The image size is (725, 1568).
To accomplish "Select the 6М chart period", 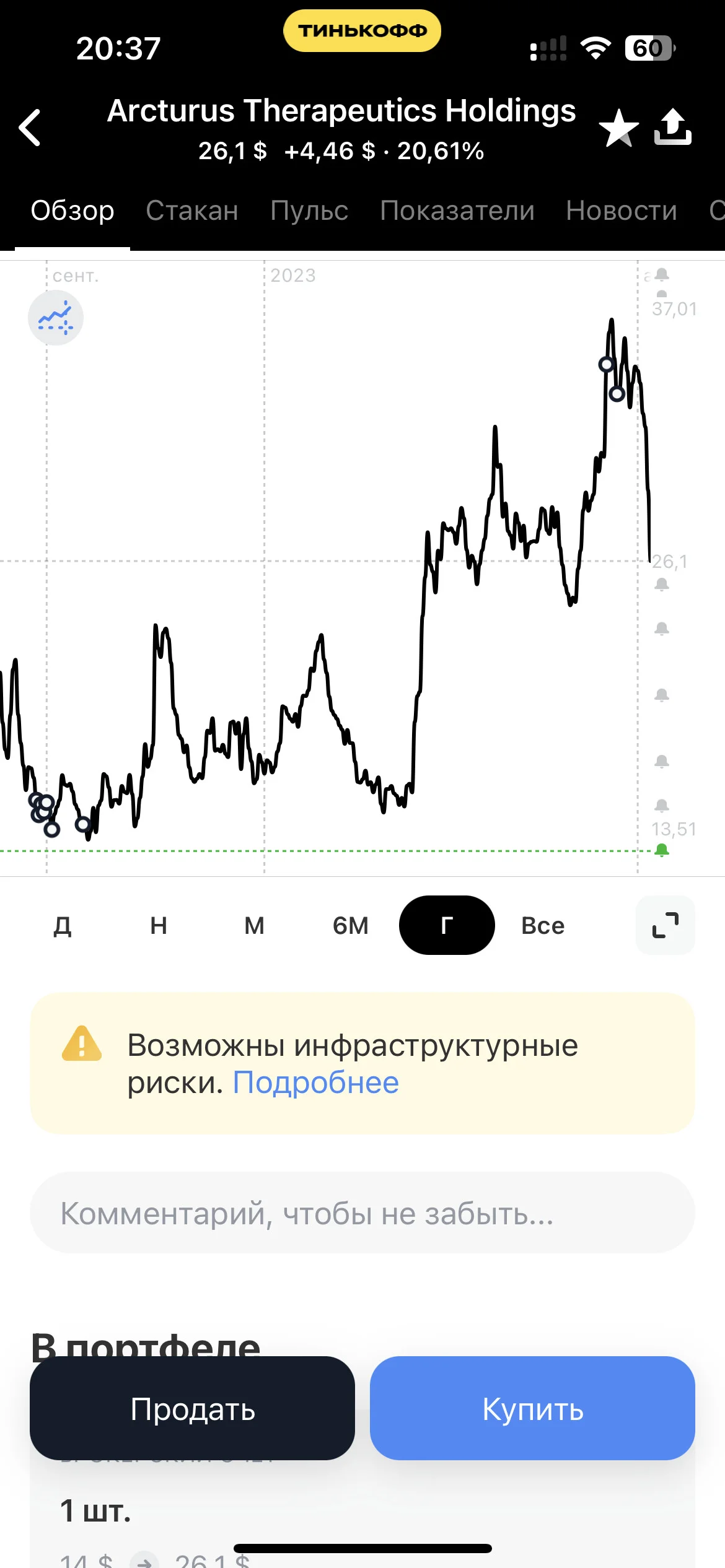I will point(351,925).
